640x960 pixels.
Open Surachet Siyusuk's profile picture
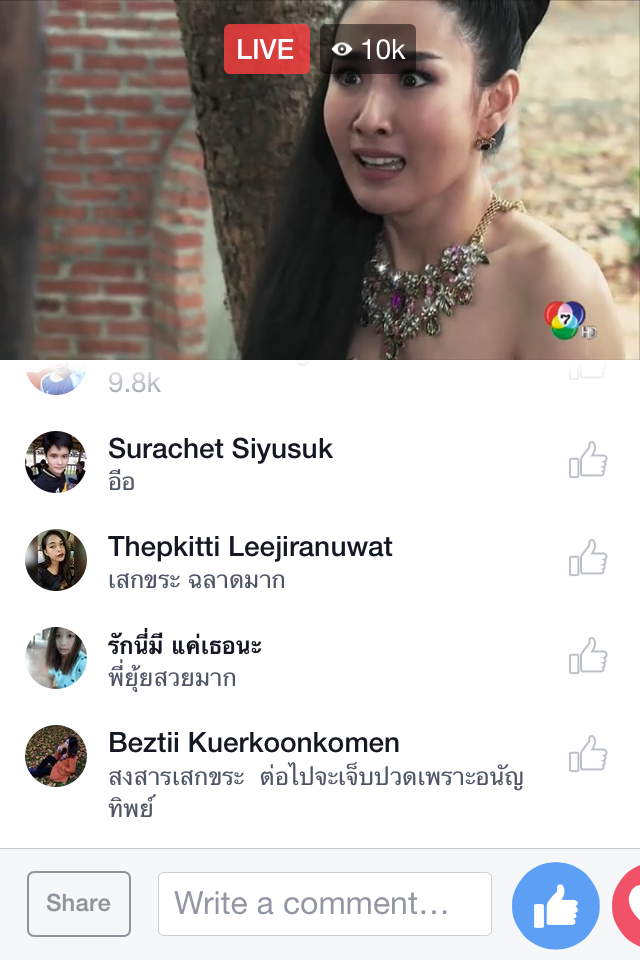(x=56, y=462)
